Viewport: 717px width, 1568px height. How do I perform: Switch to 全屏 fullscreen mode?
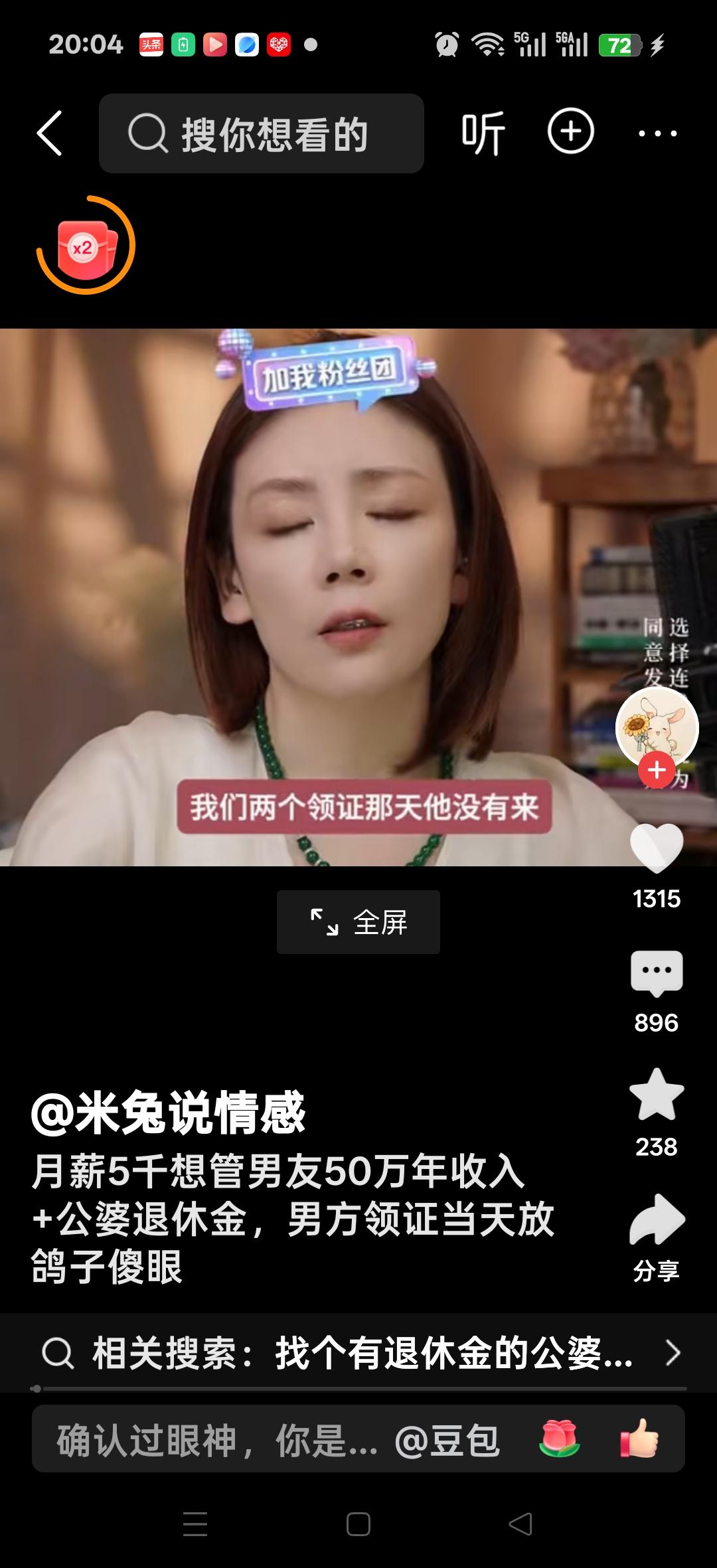click(x=358, y=922)
